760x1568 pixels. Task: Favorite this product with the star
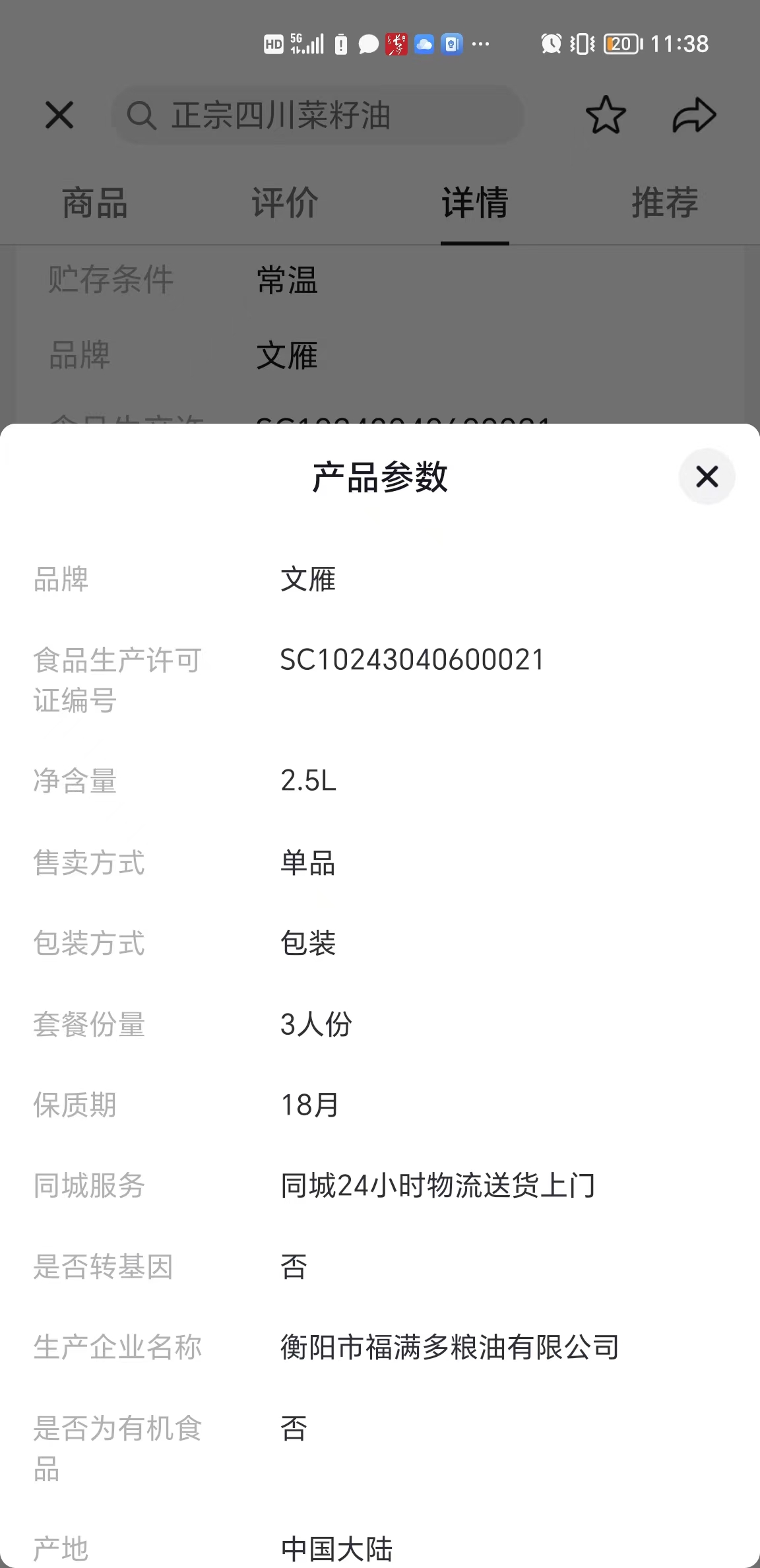pos(605,115)
